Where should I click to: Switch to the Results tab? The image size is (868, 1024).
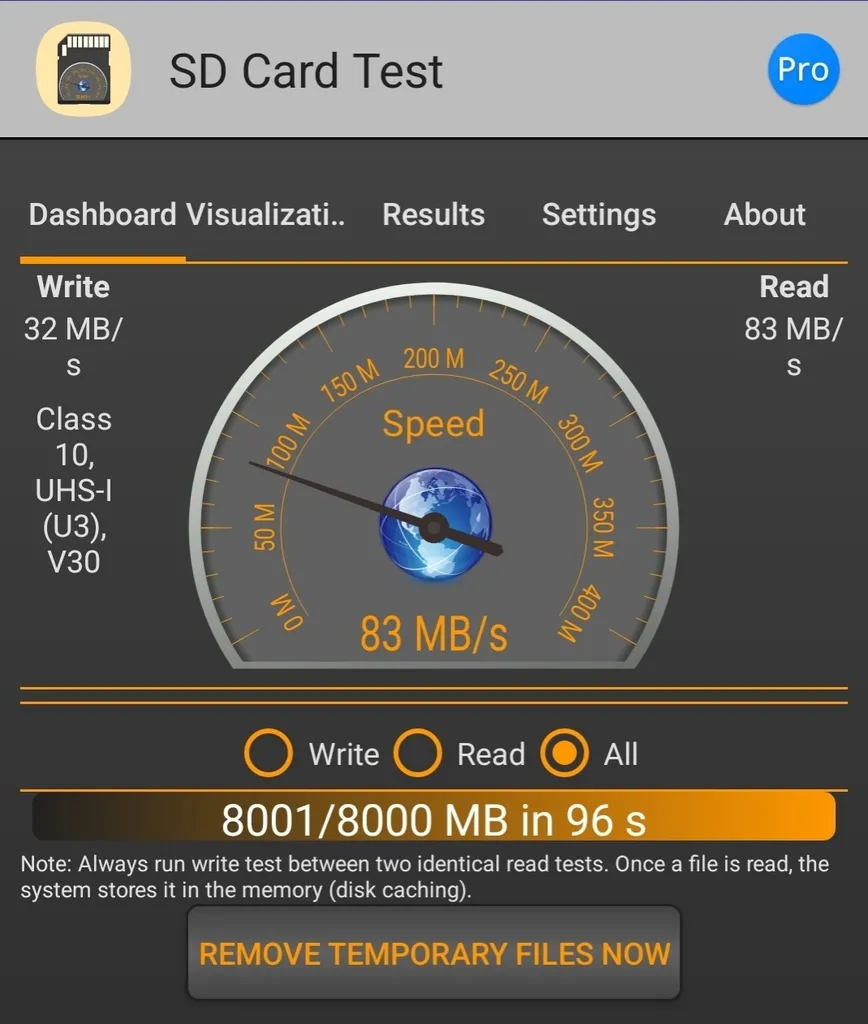(x=433, y=215)
